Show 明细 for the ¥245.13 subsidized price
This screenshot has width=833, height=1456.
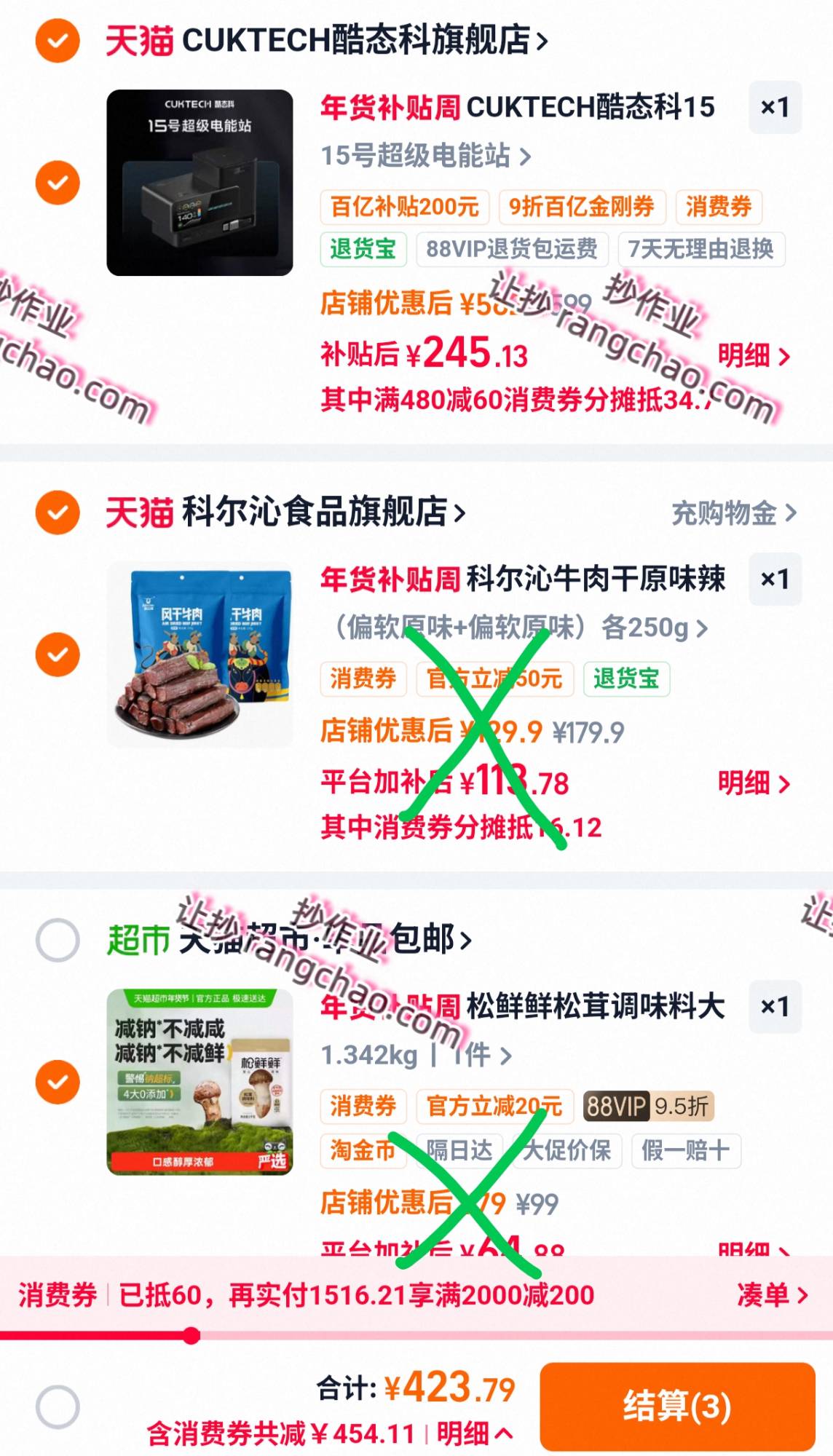pyautogui.click(x=753, y=356)
